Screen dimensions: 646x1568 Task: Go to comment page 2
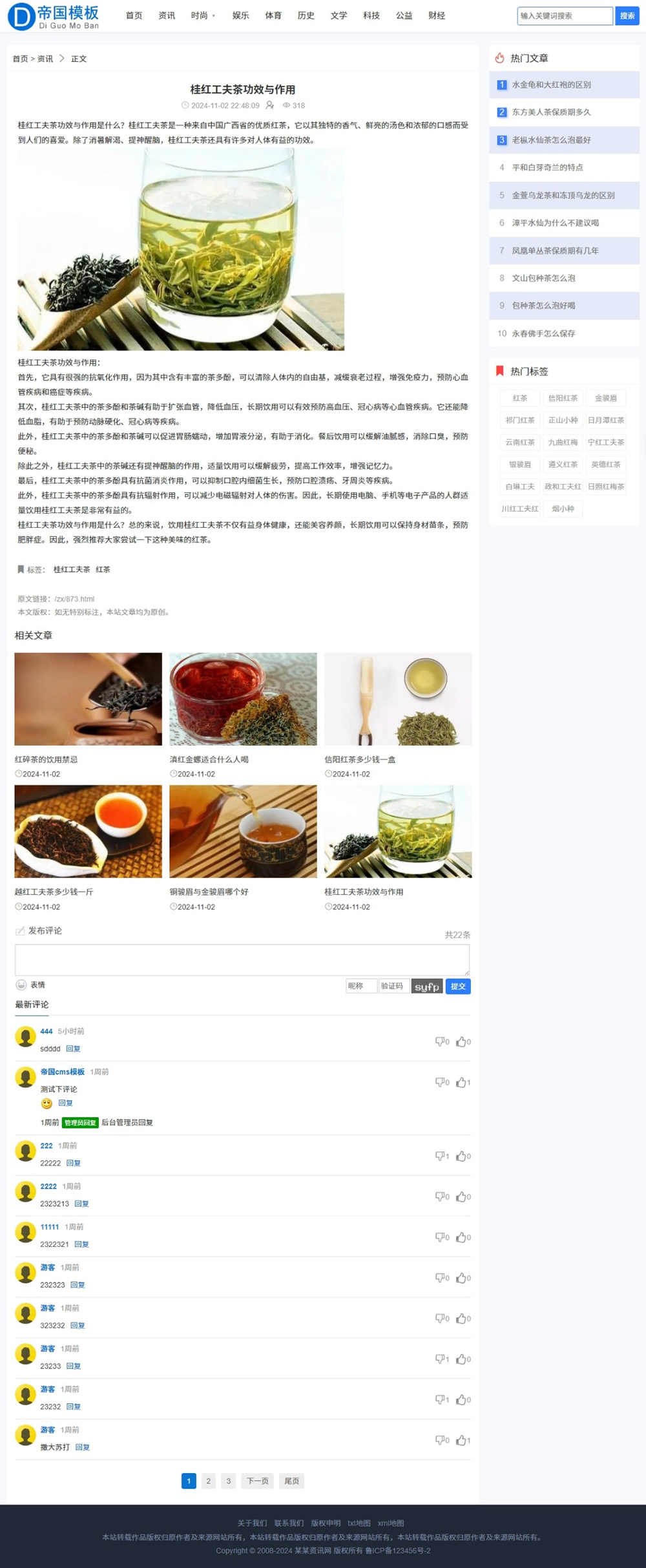click(x=208, y=1481)
